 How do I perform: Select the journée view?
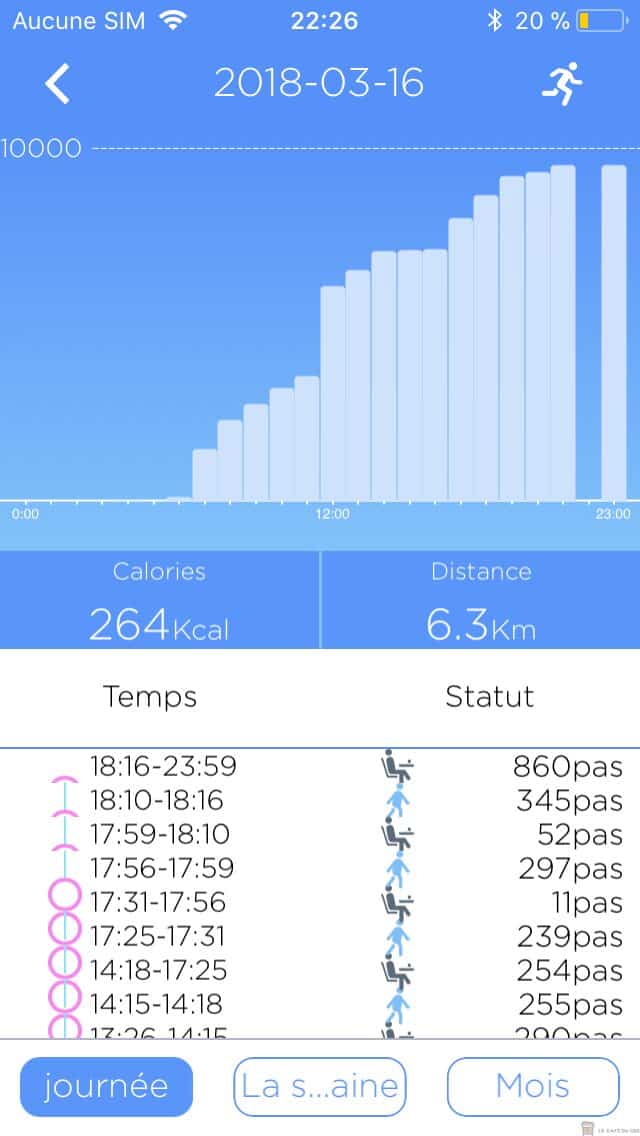[x=106, y=1086]
